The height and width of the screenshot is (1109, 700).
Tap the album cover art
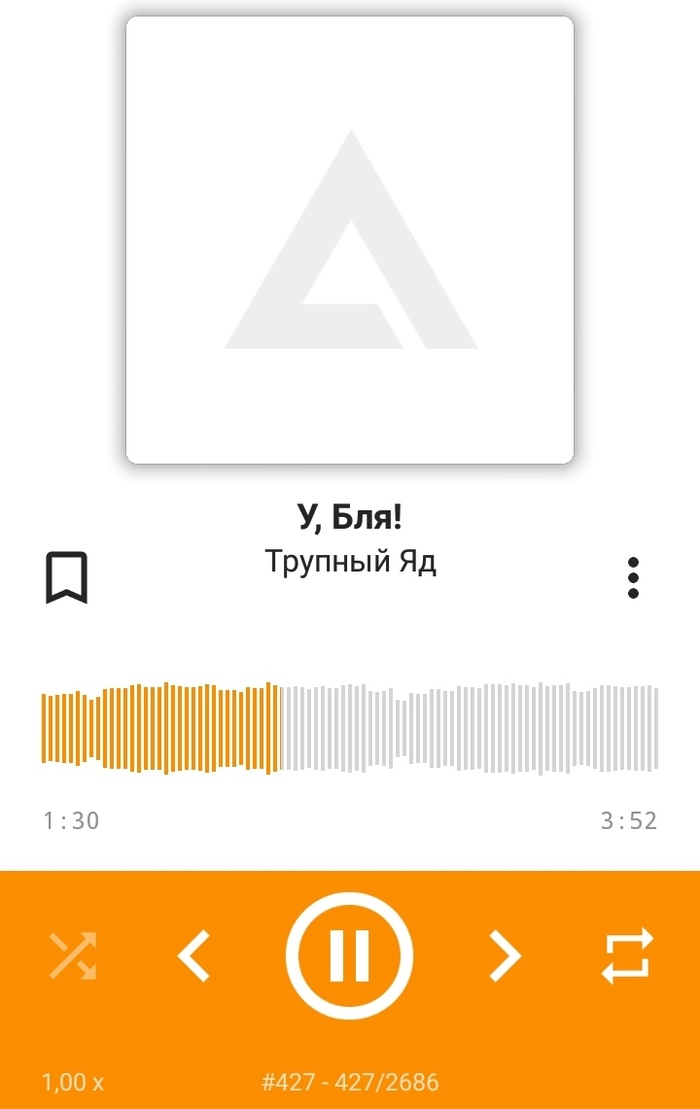(350, 240)
